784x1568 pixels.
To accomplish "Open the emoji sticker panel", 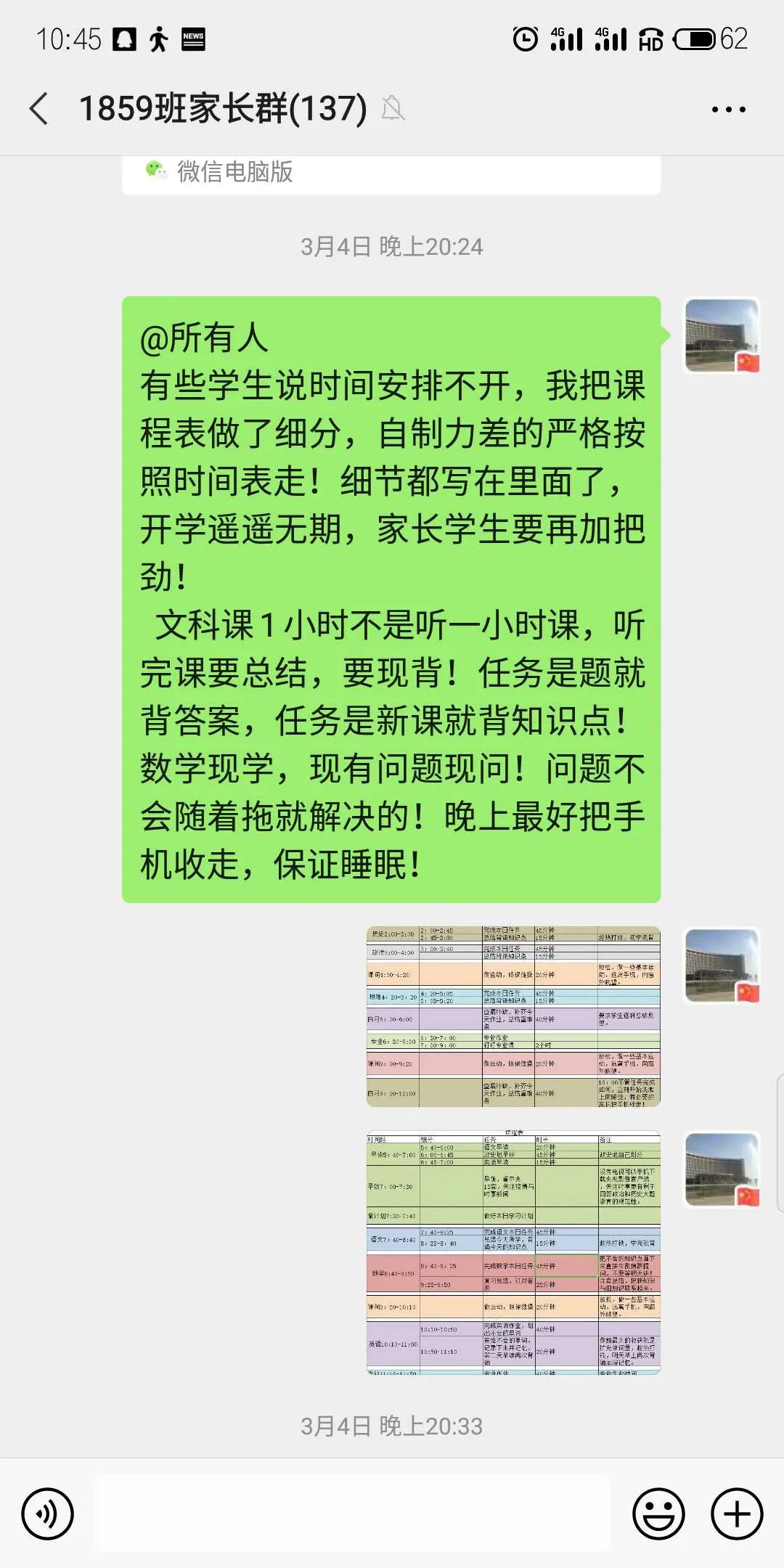I will pyautogui.click(x=658, y=1514).
